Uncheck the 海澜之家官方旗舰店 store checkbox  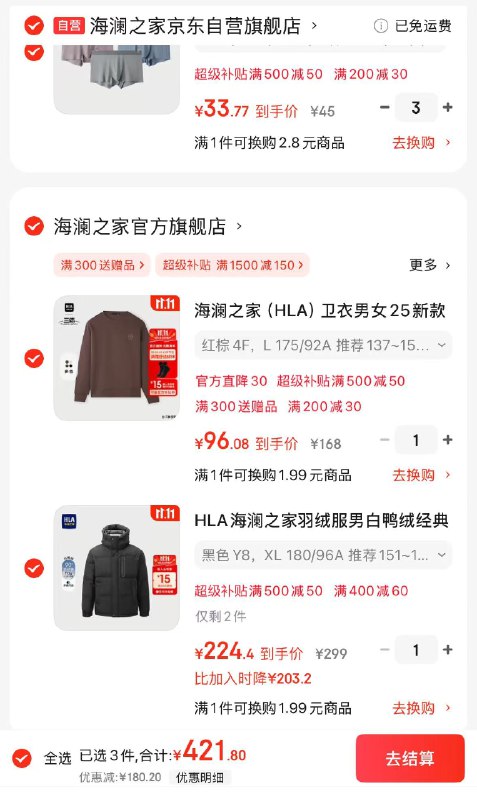(x=34, y=227)
